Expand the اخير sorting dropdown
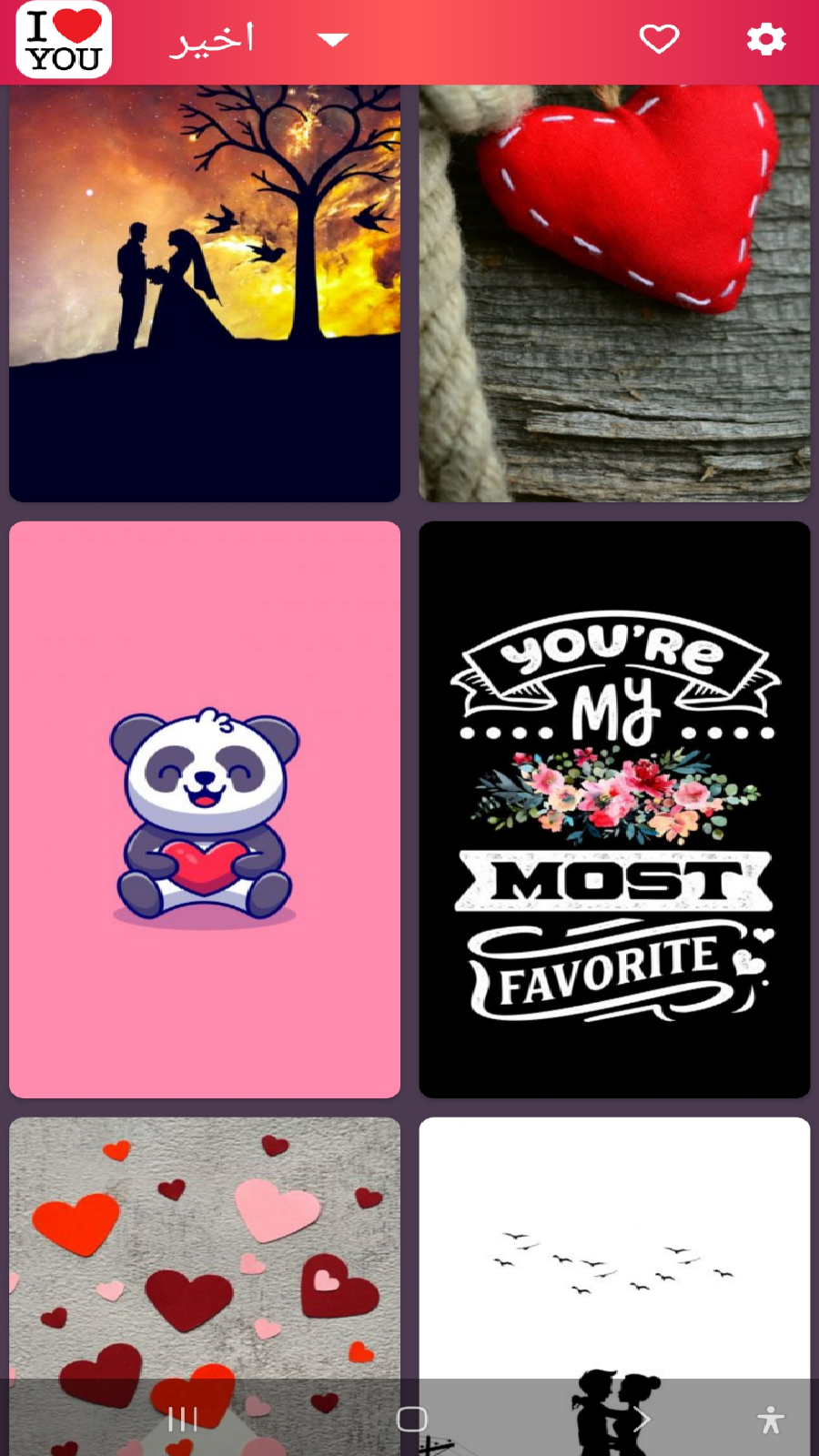This screenshot has width=819, height=1456. coord(332,39)
